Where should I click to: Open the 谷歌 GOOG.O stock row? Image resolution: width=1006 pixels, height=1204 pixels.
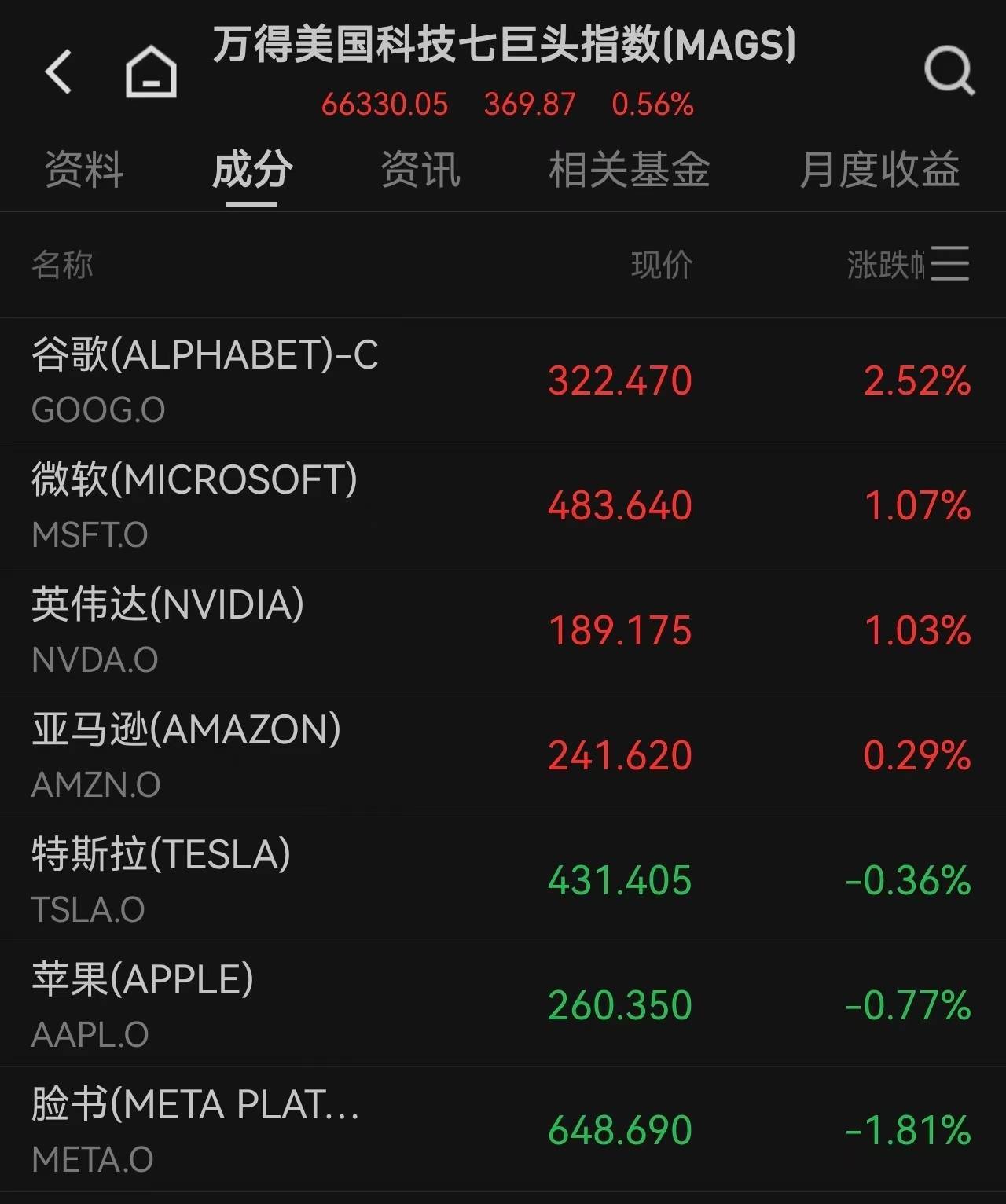pyautogui.click(x=503, y=380)
